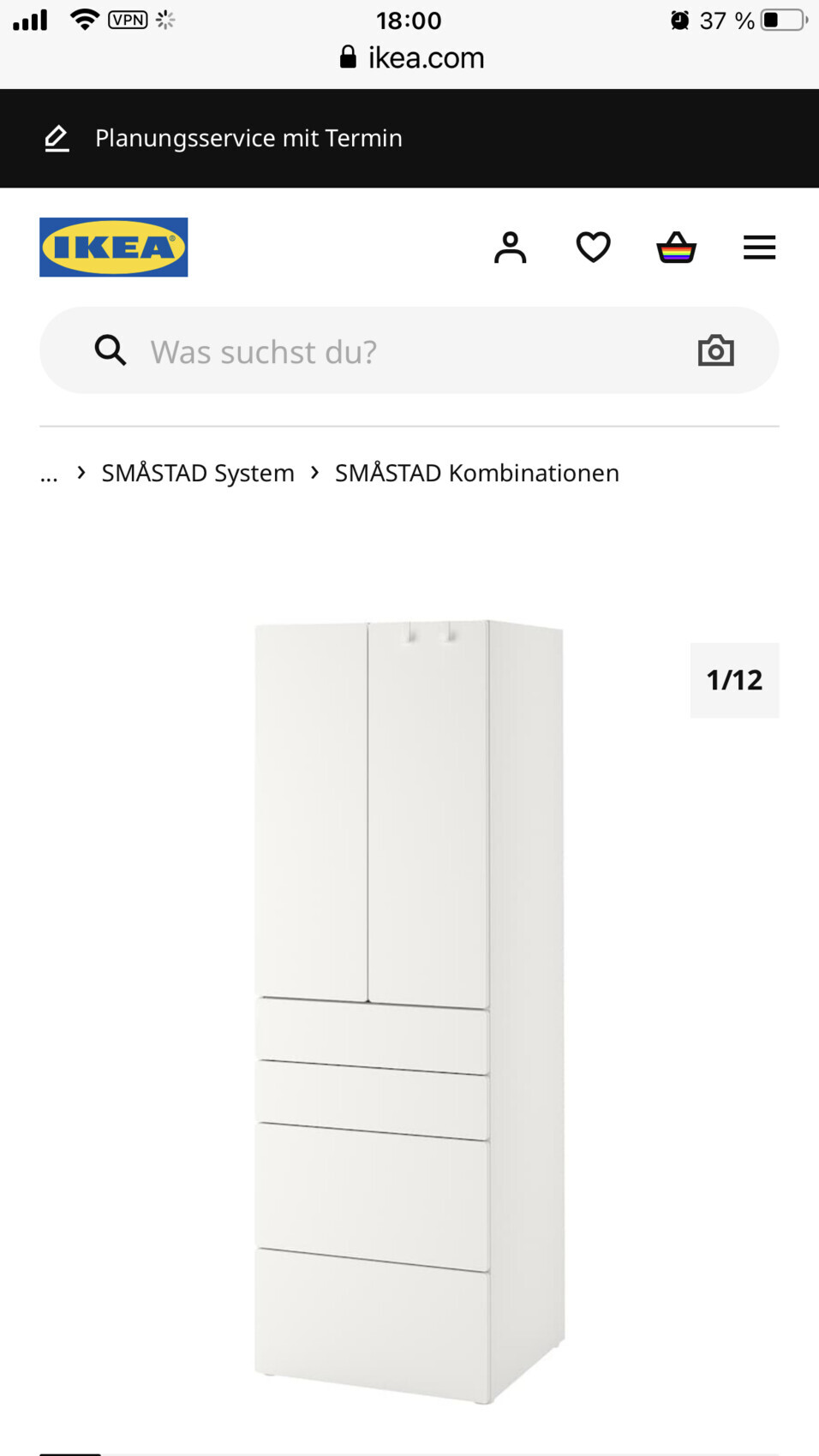Open the hamburger menu
The image size is (819, 1456).
tap(759, 248)
